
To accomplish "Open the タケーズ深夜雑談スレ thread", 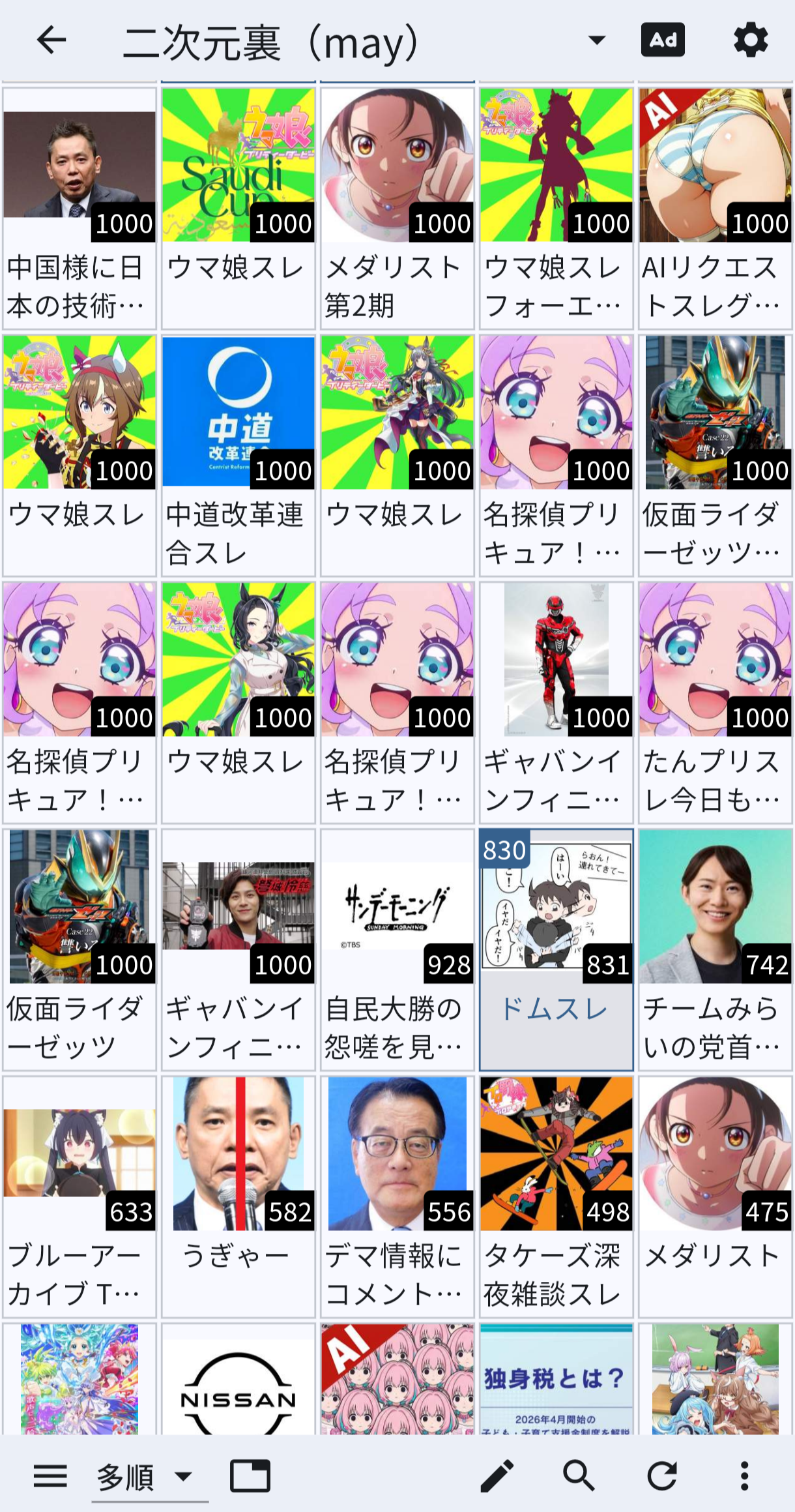I will (556, 1196).
